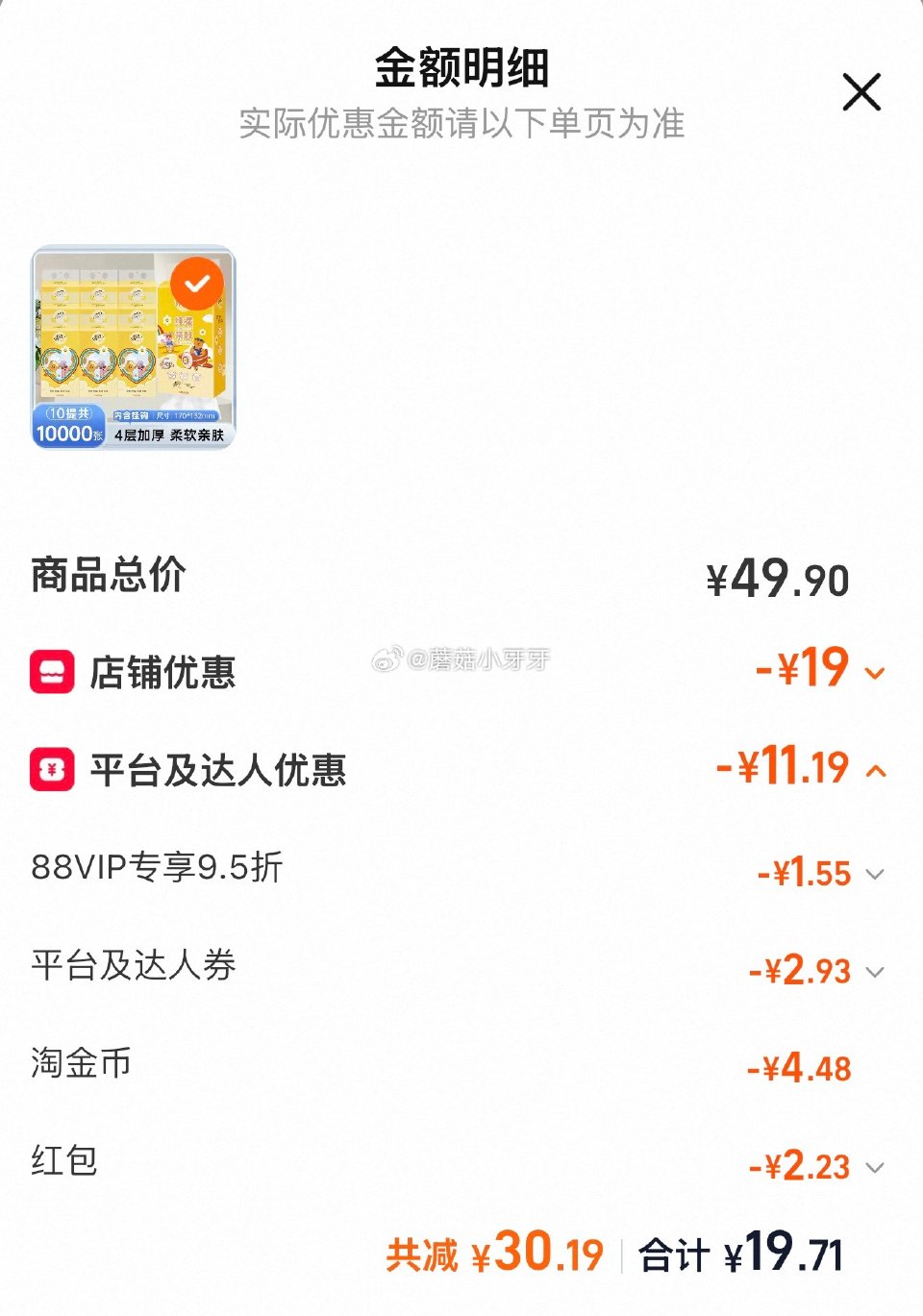Click the 红包 discount label
The image size is (923, 1316).
click(62, 1162)
